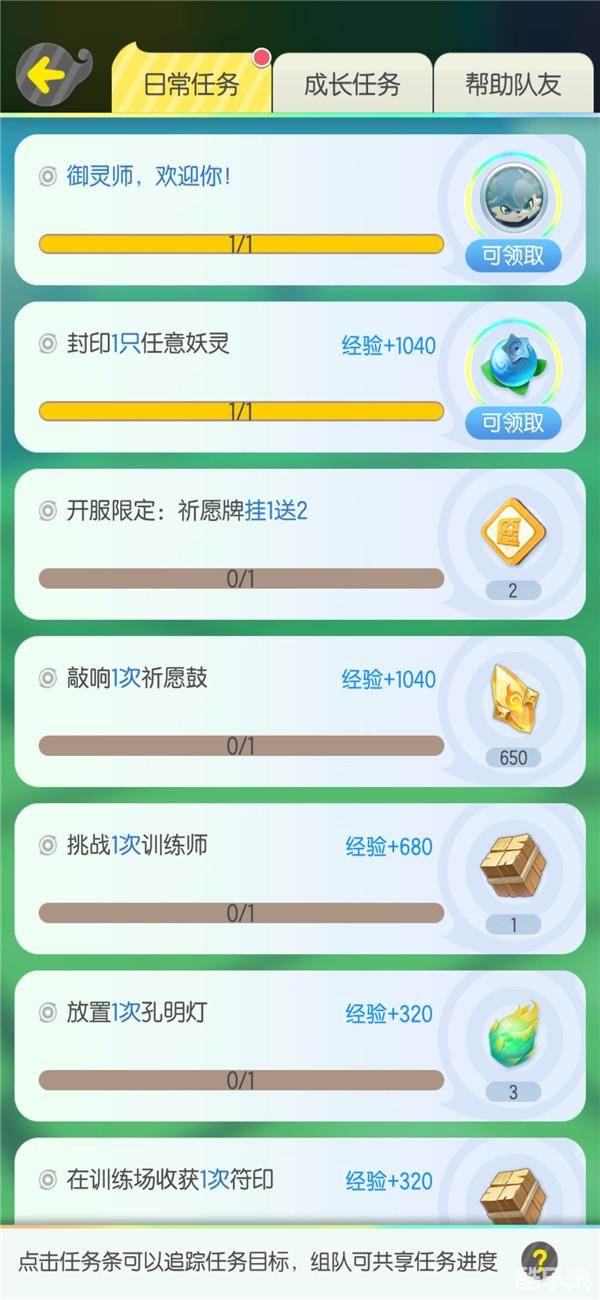Track the 开服限定：祈愿牌挂1送2 task
600x1300 pixels.
point(240,545)
